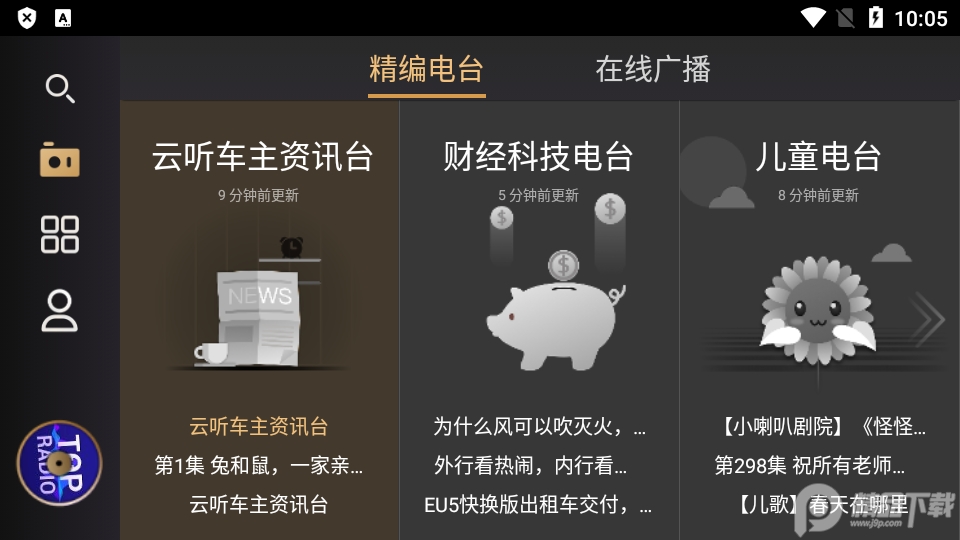Play EU5快换版出租车交付 episode
Screen dimensions: 960x540
tap(539, 505)
